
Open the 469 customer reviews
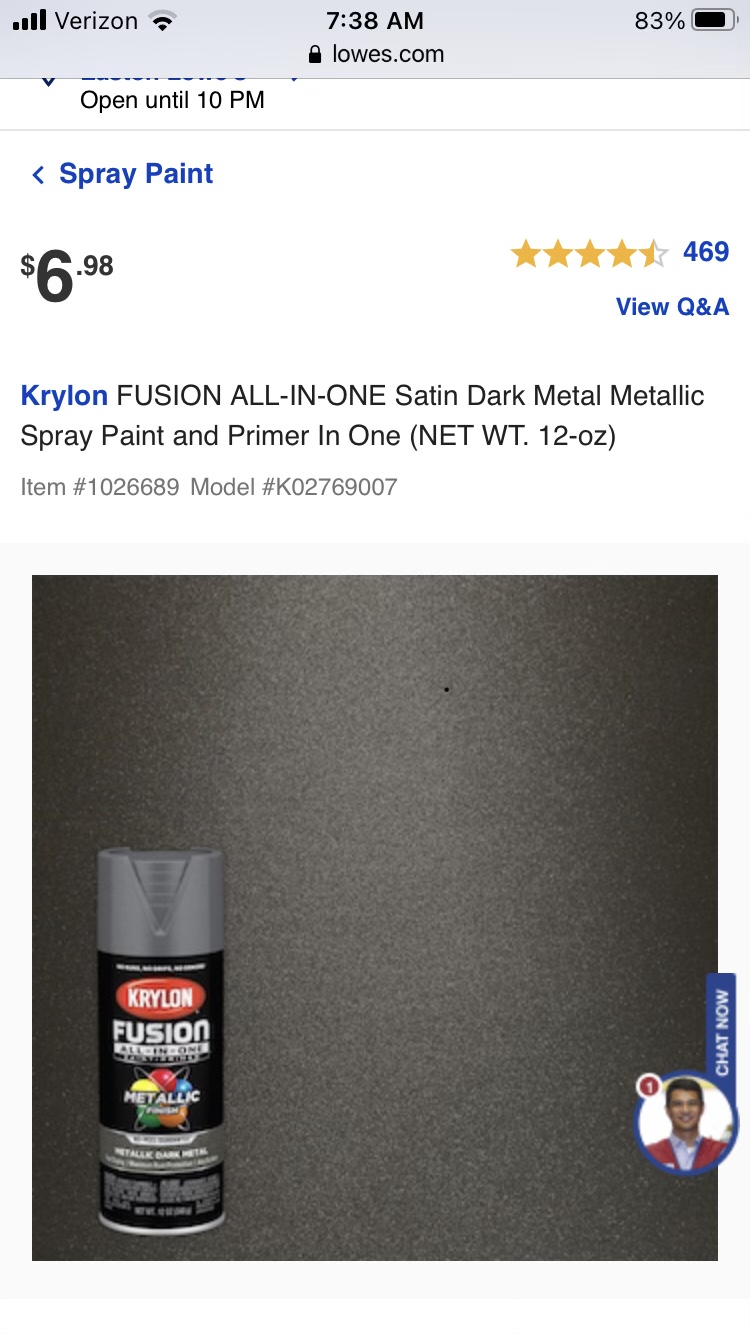point(705,252)
